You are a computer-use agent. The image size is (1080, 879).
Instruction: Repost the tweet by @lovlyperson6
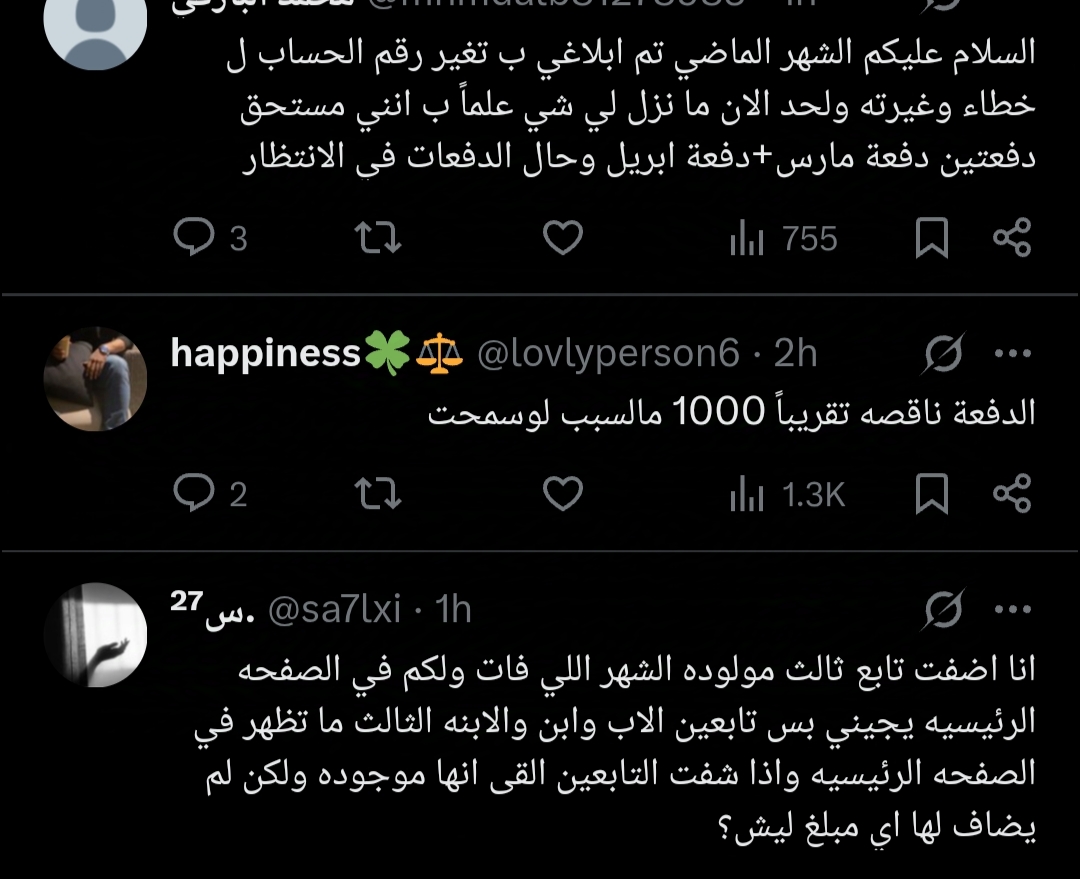click(x=379, y=493)
